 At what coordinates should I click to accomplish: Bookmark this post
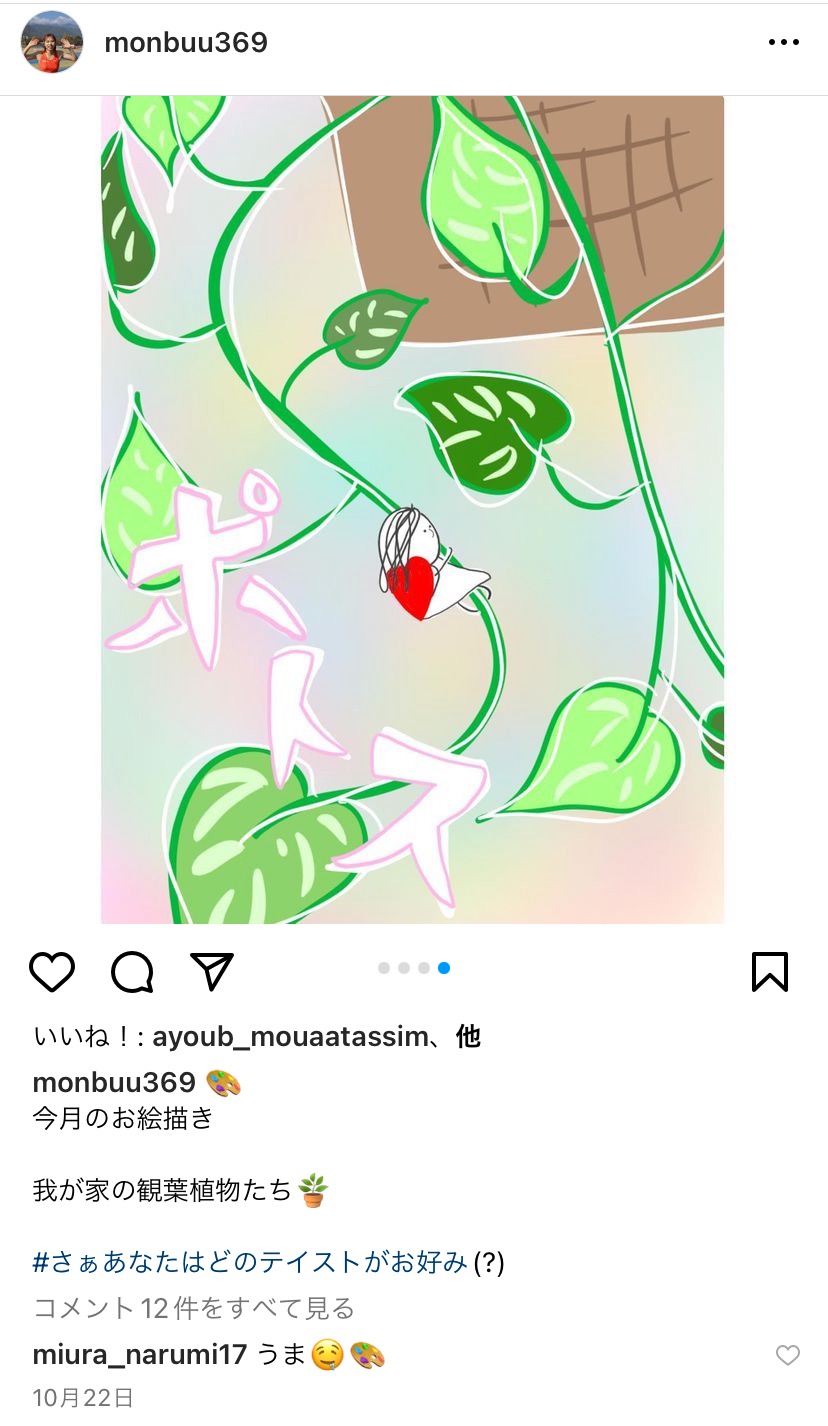click(x=769, y=971)
